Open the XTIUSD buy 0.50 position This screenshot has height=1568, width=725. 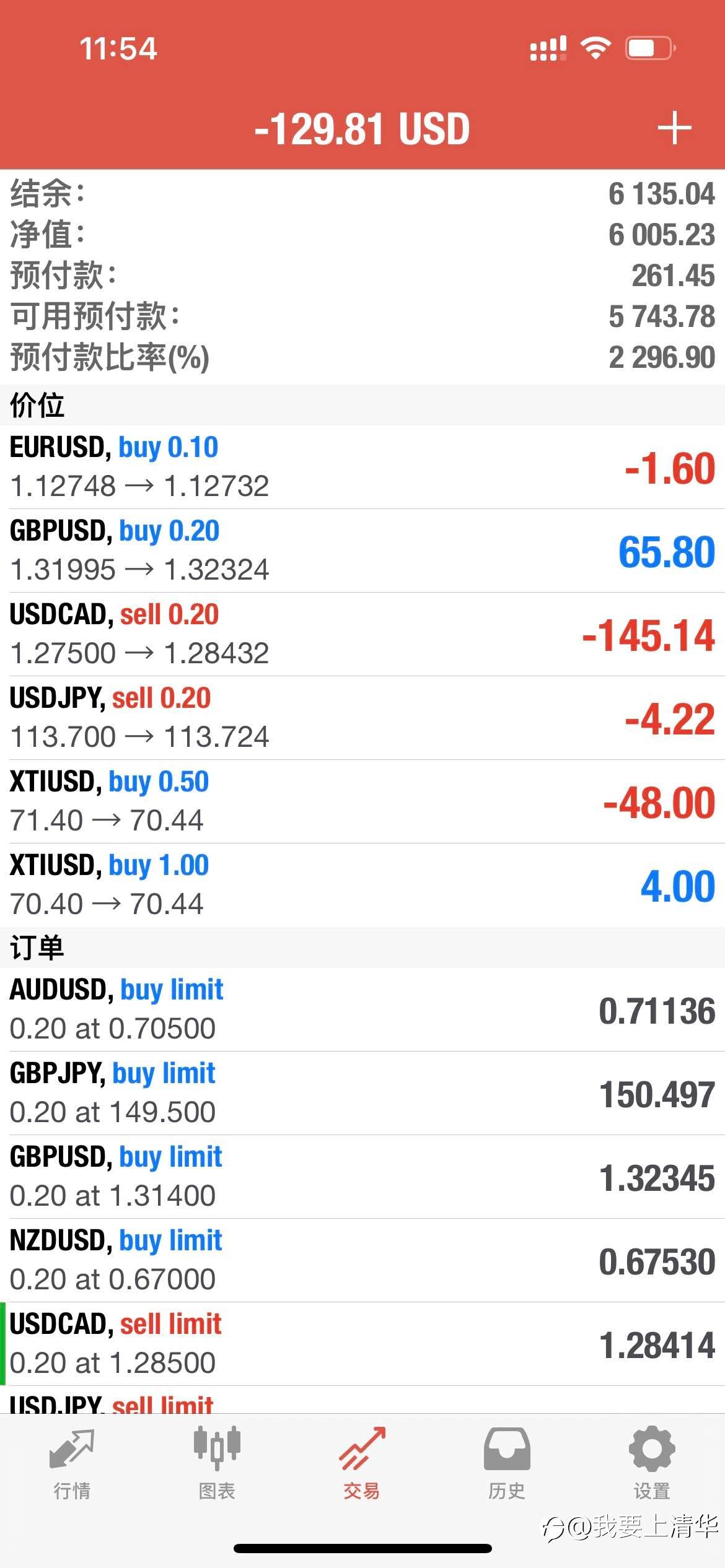pos(362,801)
